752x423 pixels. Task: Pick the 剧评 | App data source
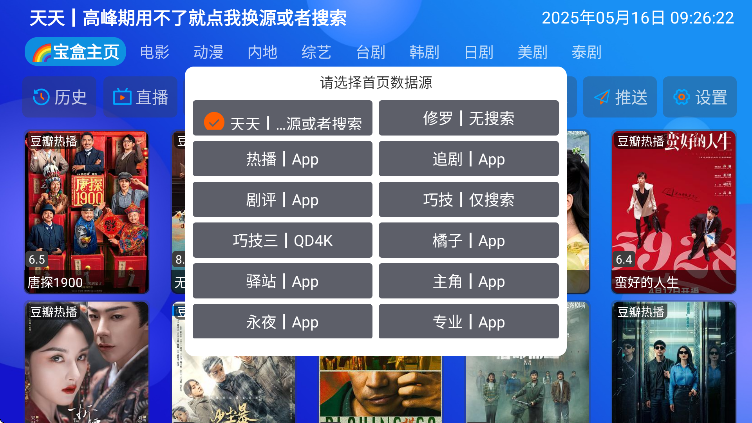click(282, 200)
